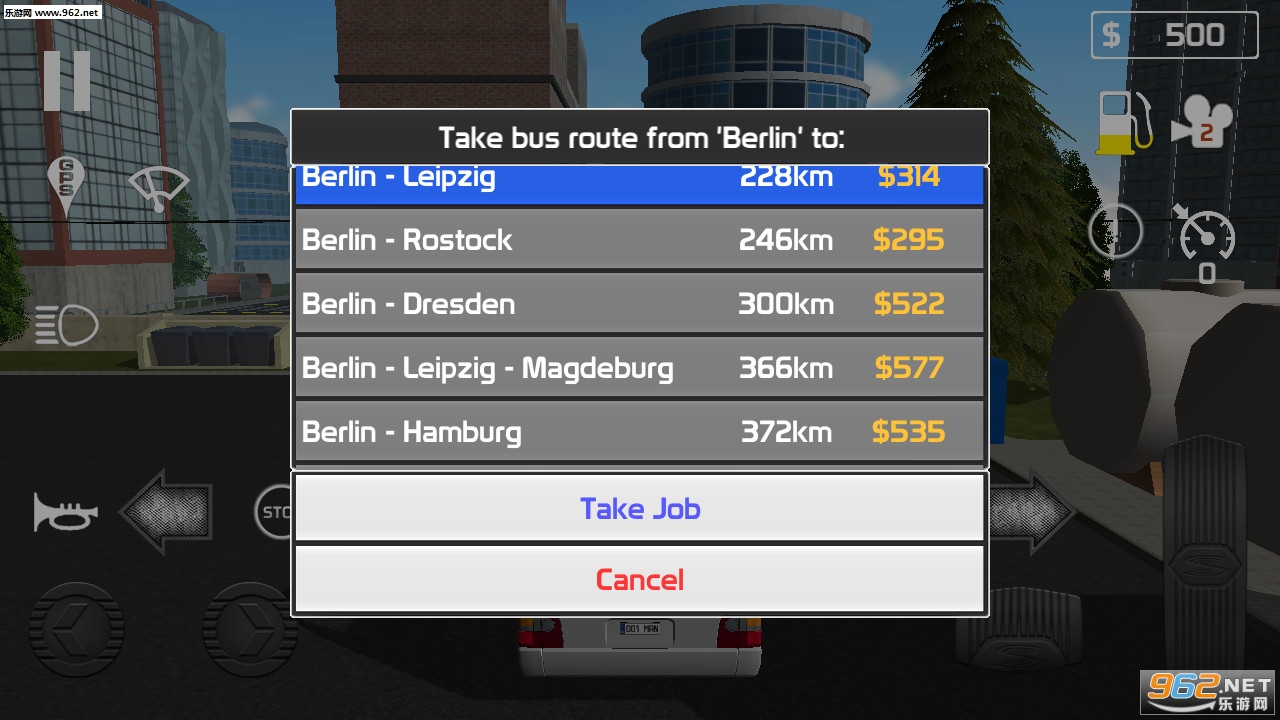
Task: Honk the horn
Action: click(66, 513)
